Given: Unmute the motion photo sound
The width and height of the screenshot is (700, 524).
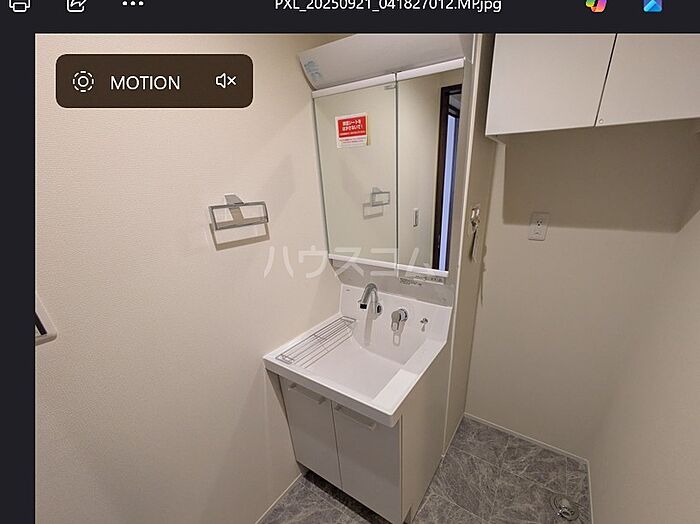Looking at the screenshot, I should tap(226, 82).
